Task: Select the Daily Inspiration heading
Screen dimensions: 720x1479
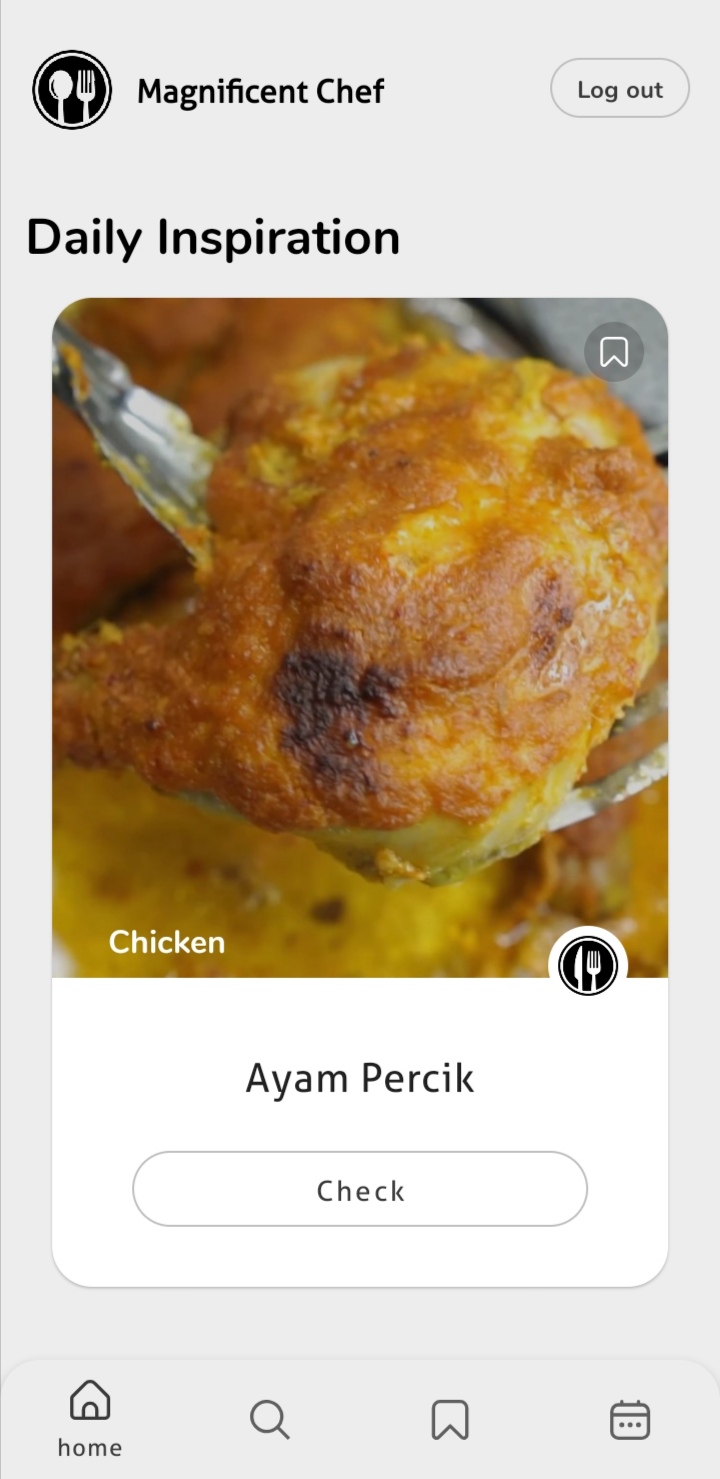Action: point(213,236)
